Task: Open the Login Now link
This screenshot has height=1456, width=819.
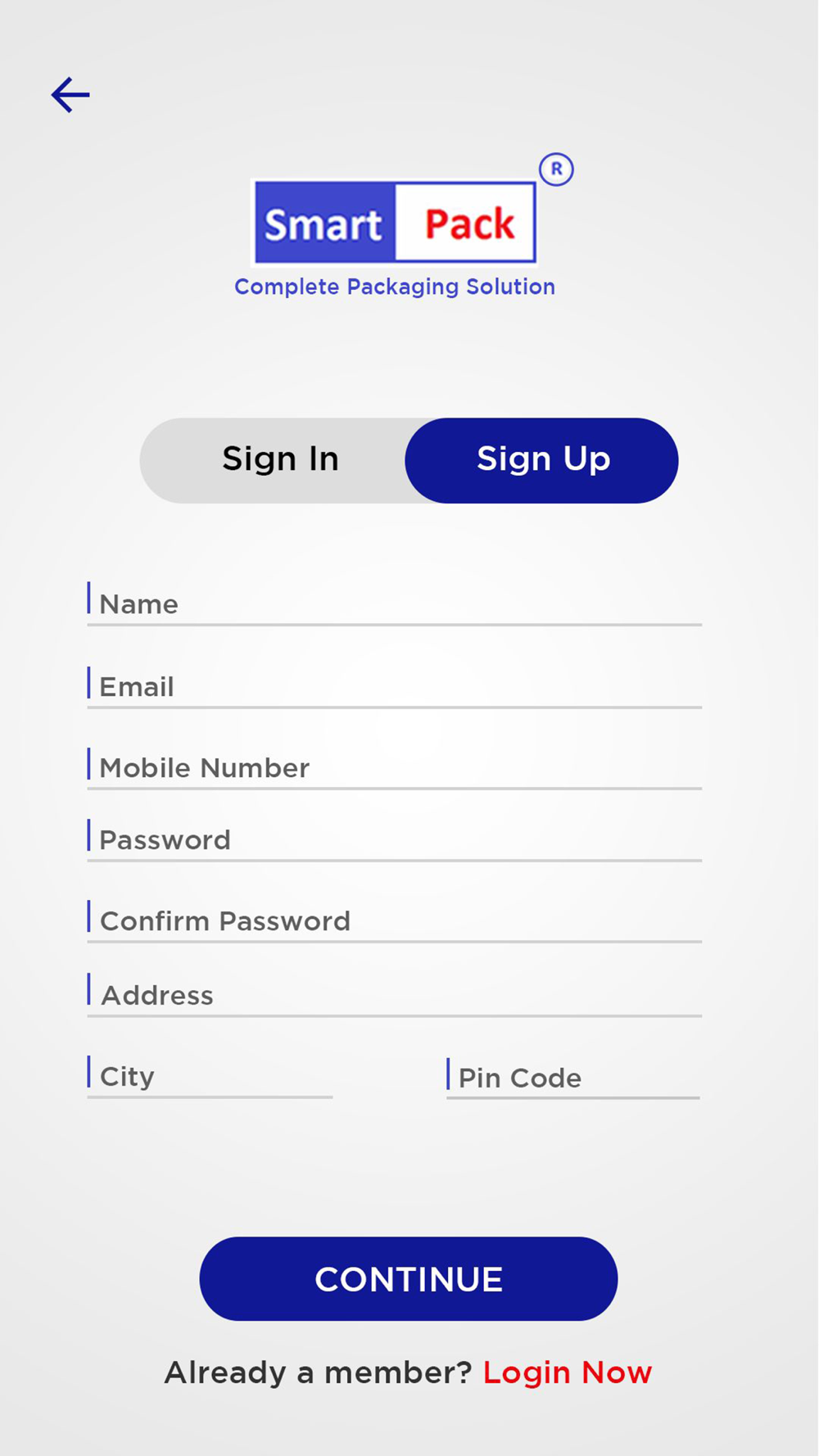Action: [x=568, y=1372]
